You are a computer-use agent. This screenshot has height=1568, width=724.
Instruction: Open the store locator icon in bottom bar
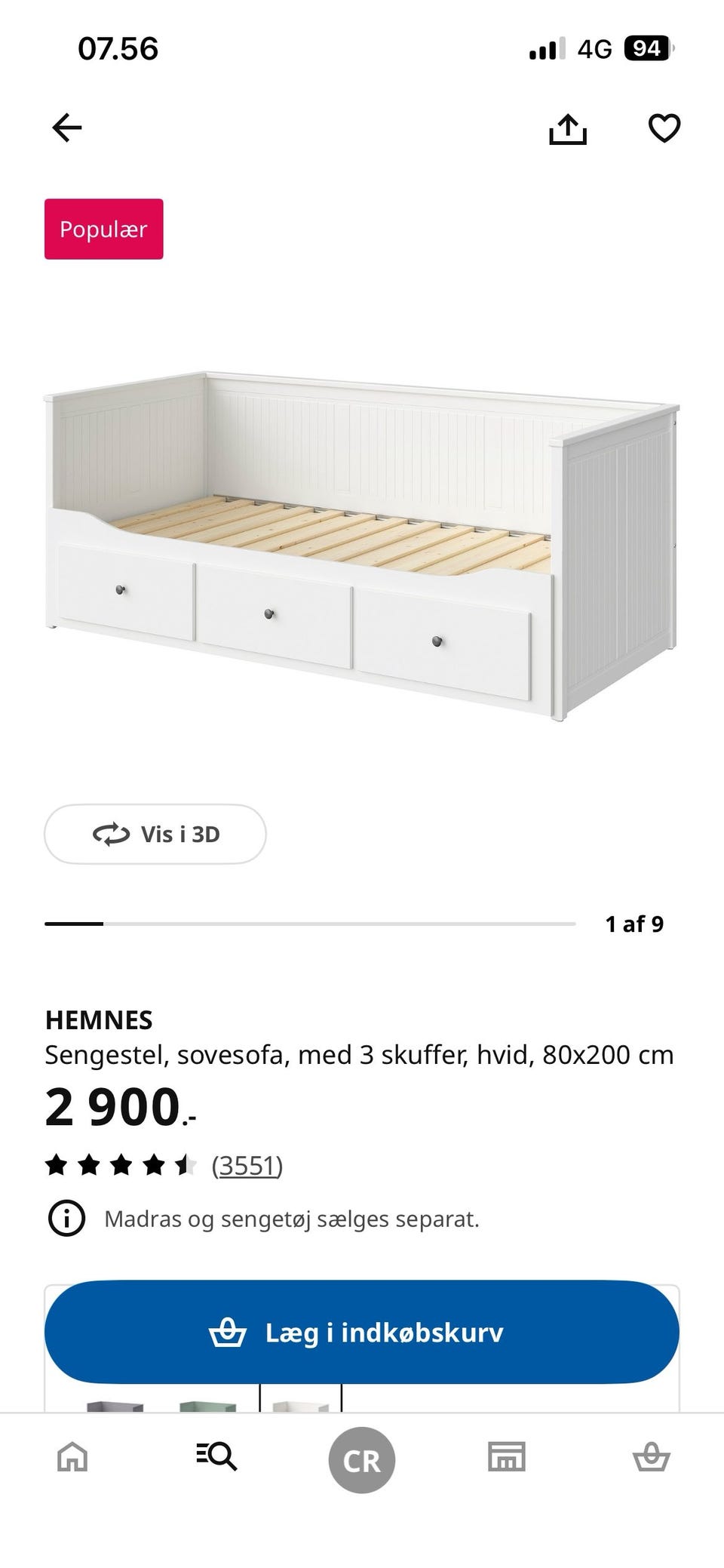click(507, 1459)
